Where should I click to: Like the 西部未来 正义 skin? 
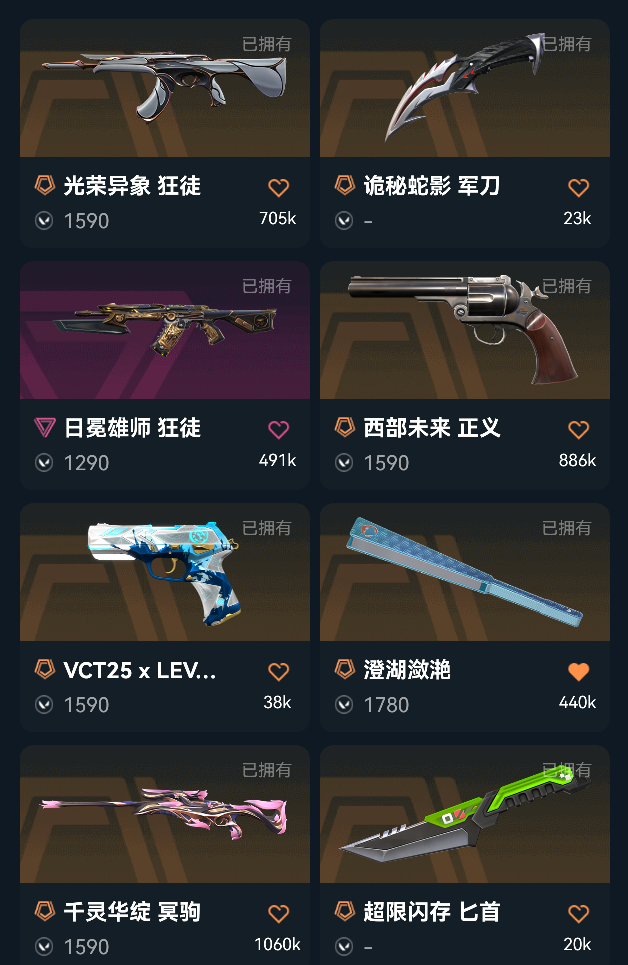(x=578, y=429)
